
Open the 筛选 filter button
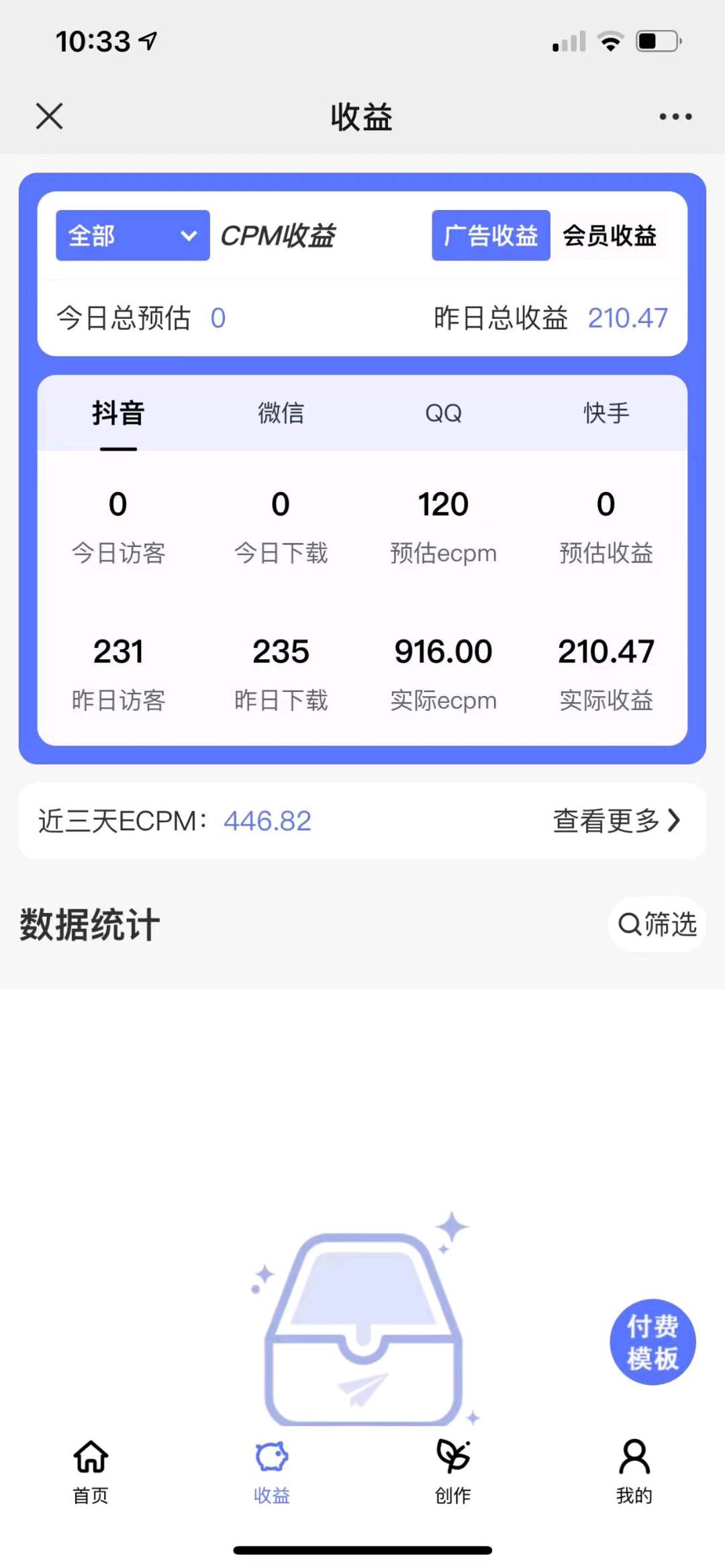point(657,924)
